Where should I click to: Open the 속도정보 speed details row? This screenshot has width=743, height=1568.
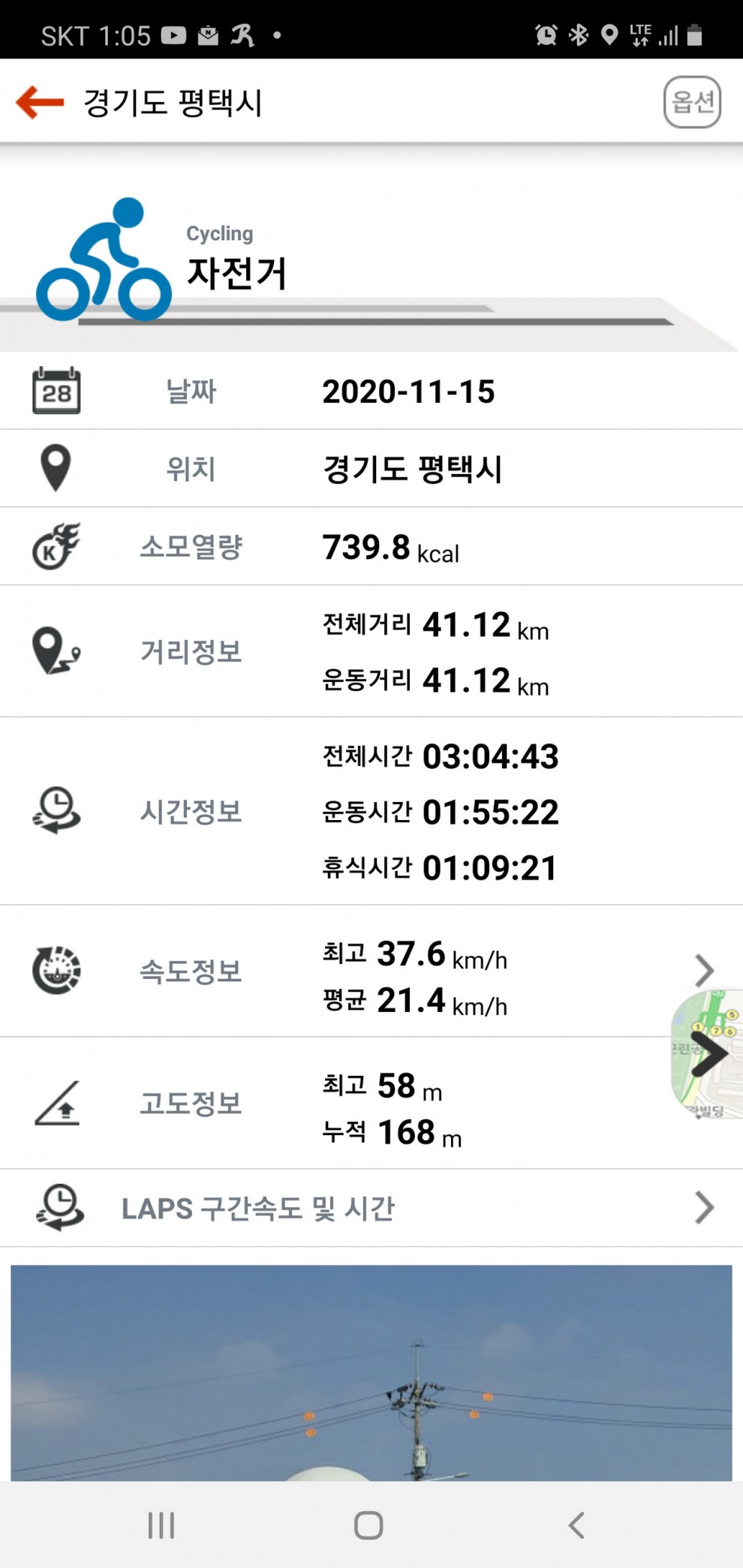coord(371,971)
